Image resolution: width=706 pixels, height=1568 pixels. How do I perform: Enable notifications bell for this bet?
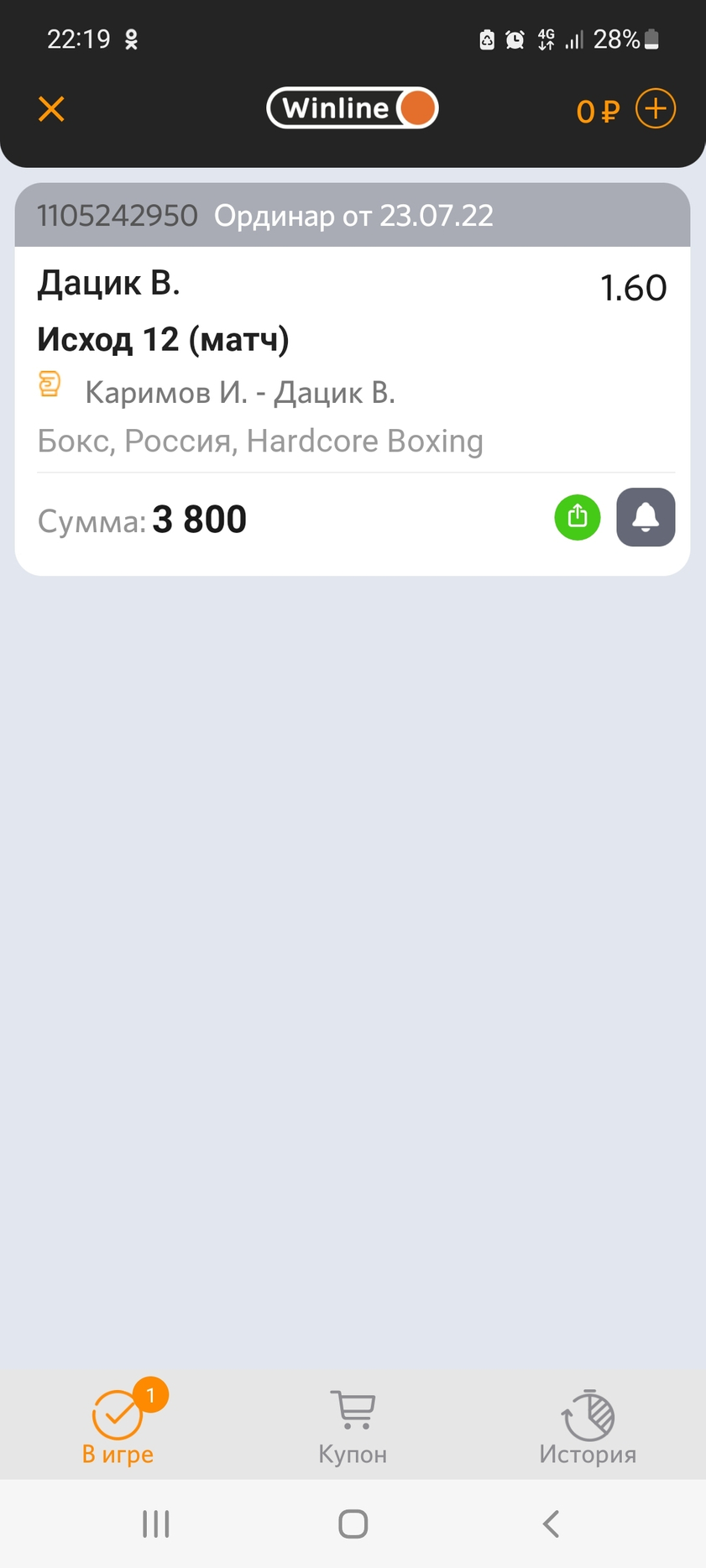coord(646,517)
